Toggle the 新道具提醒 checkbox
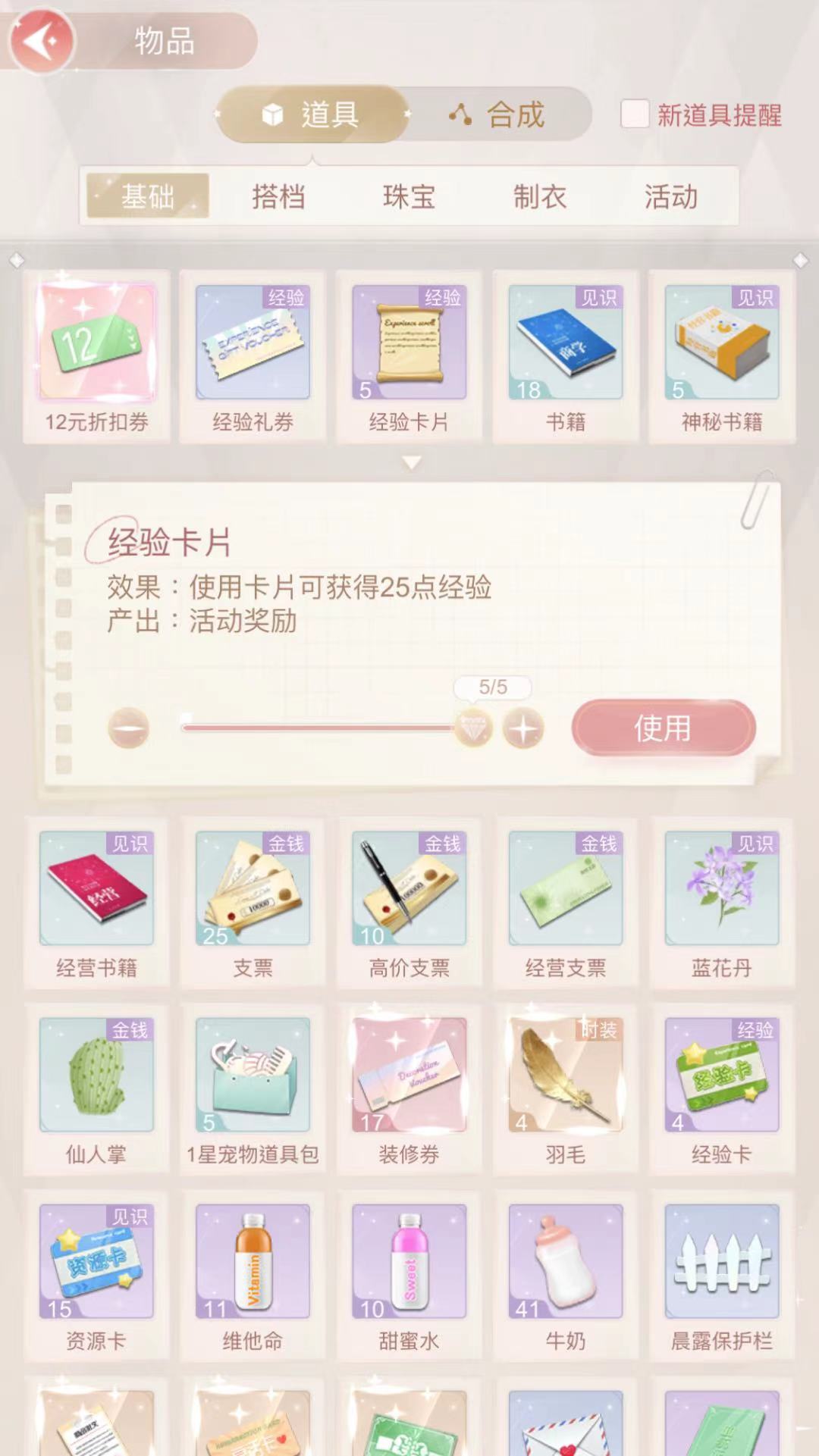 point(635,114)
